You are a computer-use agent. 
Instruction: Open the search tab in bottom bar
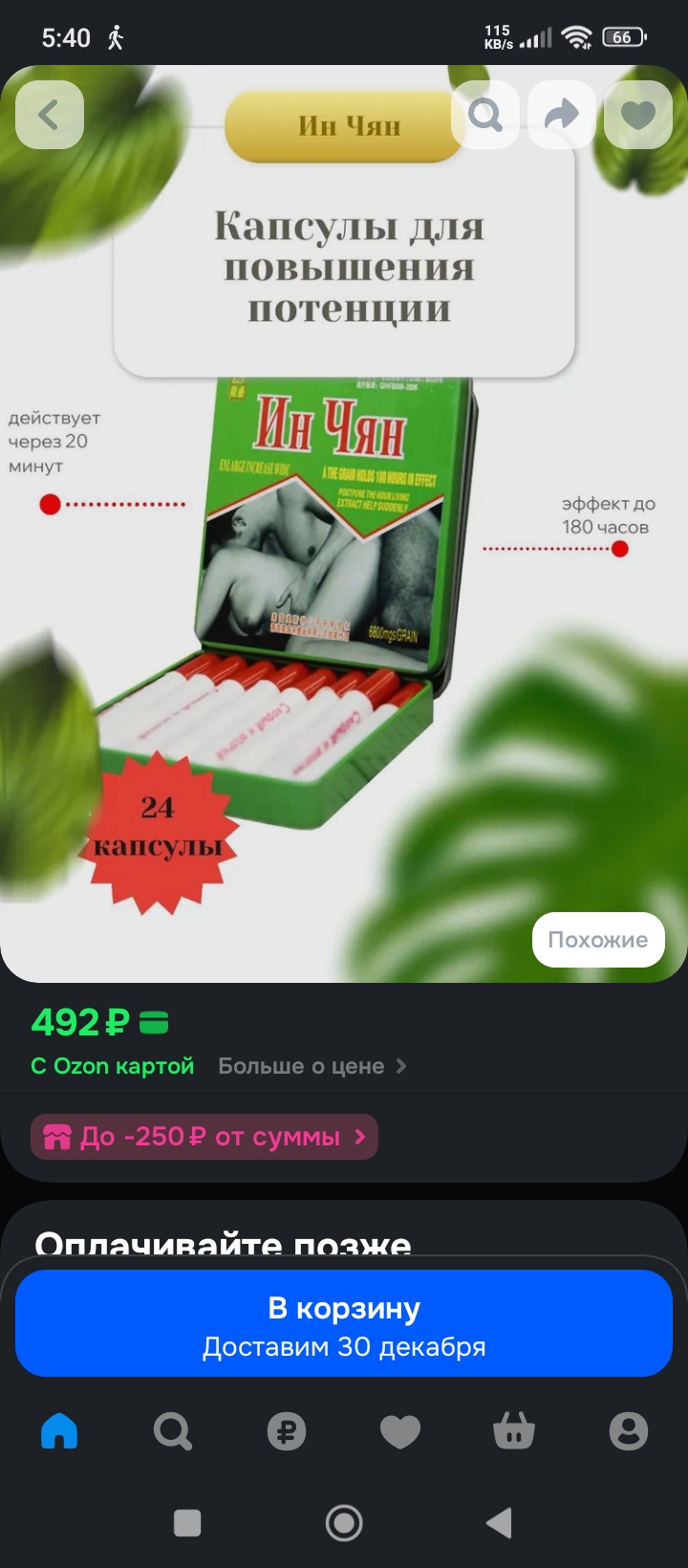point(173,1431)
